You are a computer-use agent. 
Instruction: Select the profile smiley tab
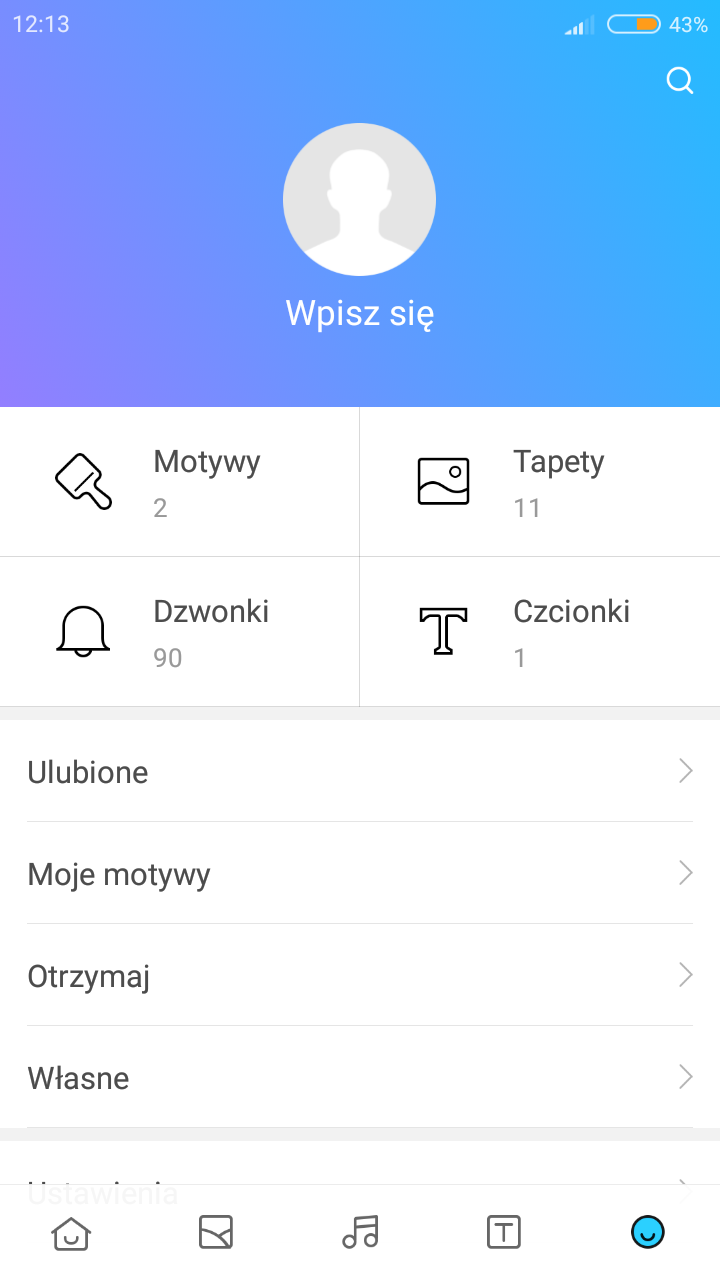pos(648,1232)
